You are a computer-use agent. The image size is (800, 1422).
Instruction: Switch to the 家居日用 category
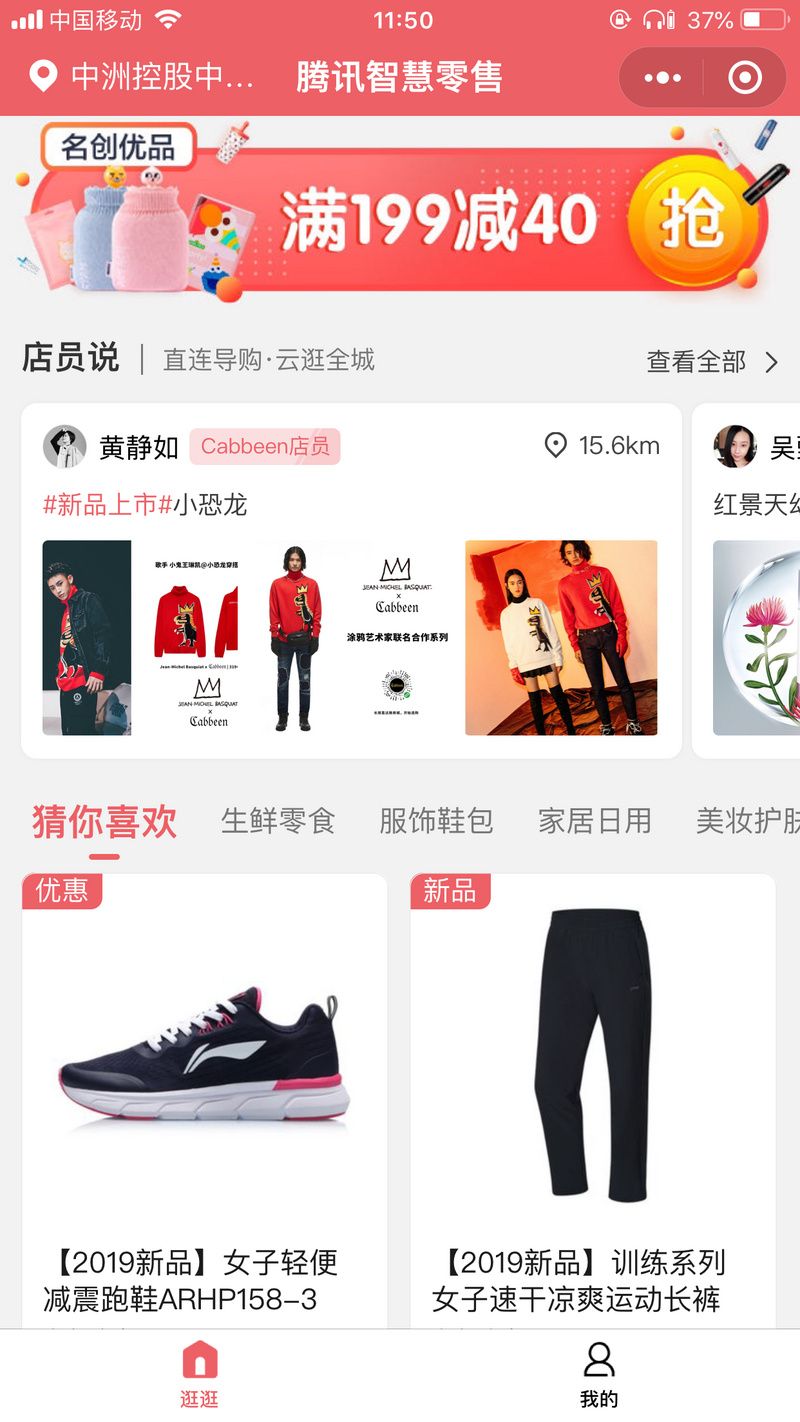[595, 822]
